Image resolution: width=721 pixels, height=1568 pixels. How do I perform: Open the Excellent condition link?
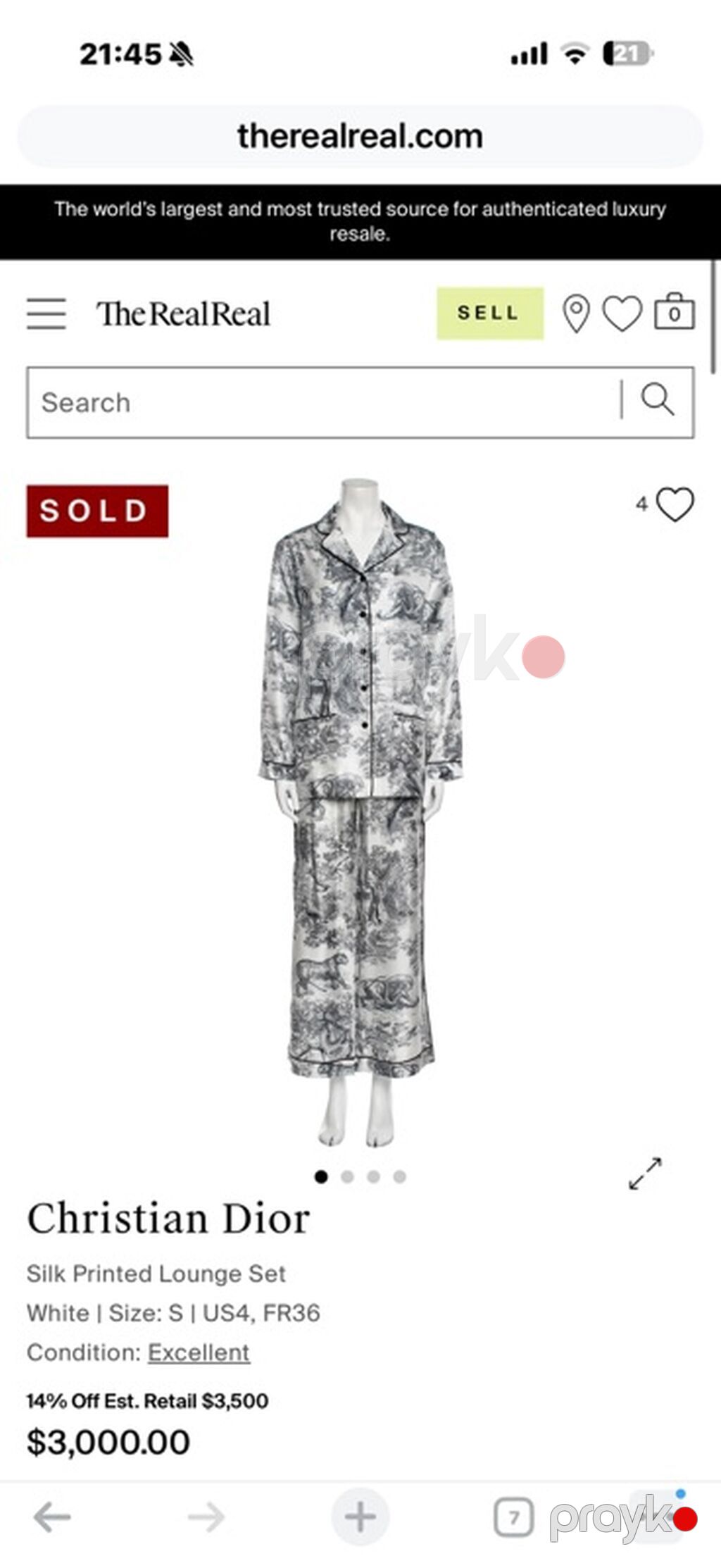pyautogui.click(x=199, y=1352)
